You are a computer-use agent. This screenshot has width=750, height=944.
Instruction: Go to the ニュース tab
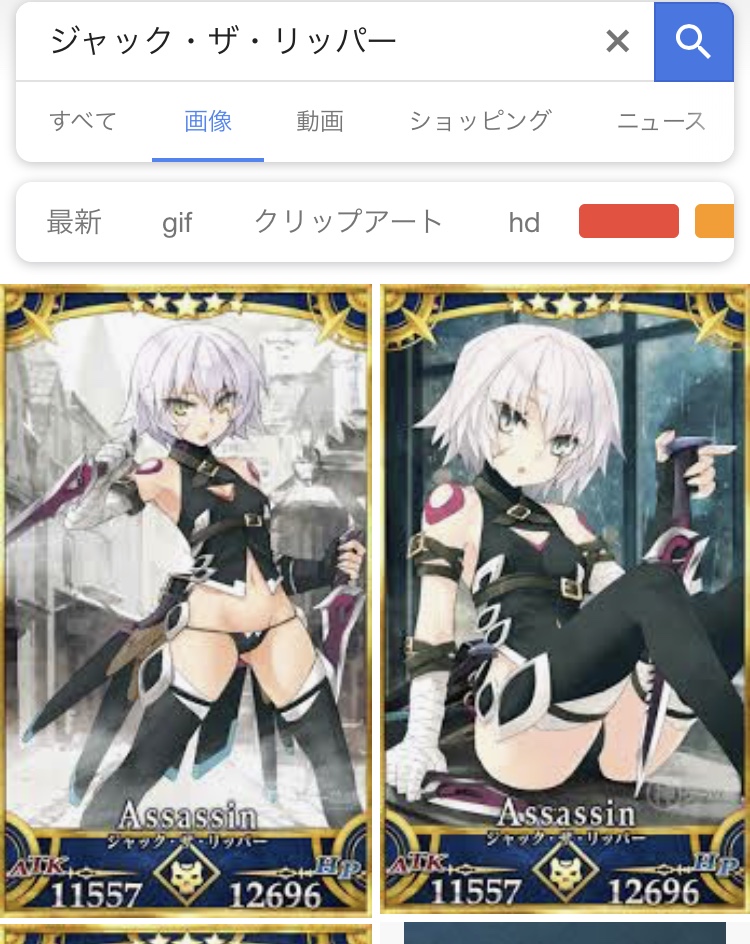click(x=662, y=122)
